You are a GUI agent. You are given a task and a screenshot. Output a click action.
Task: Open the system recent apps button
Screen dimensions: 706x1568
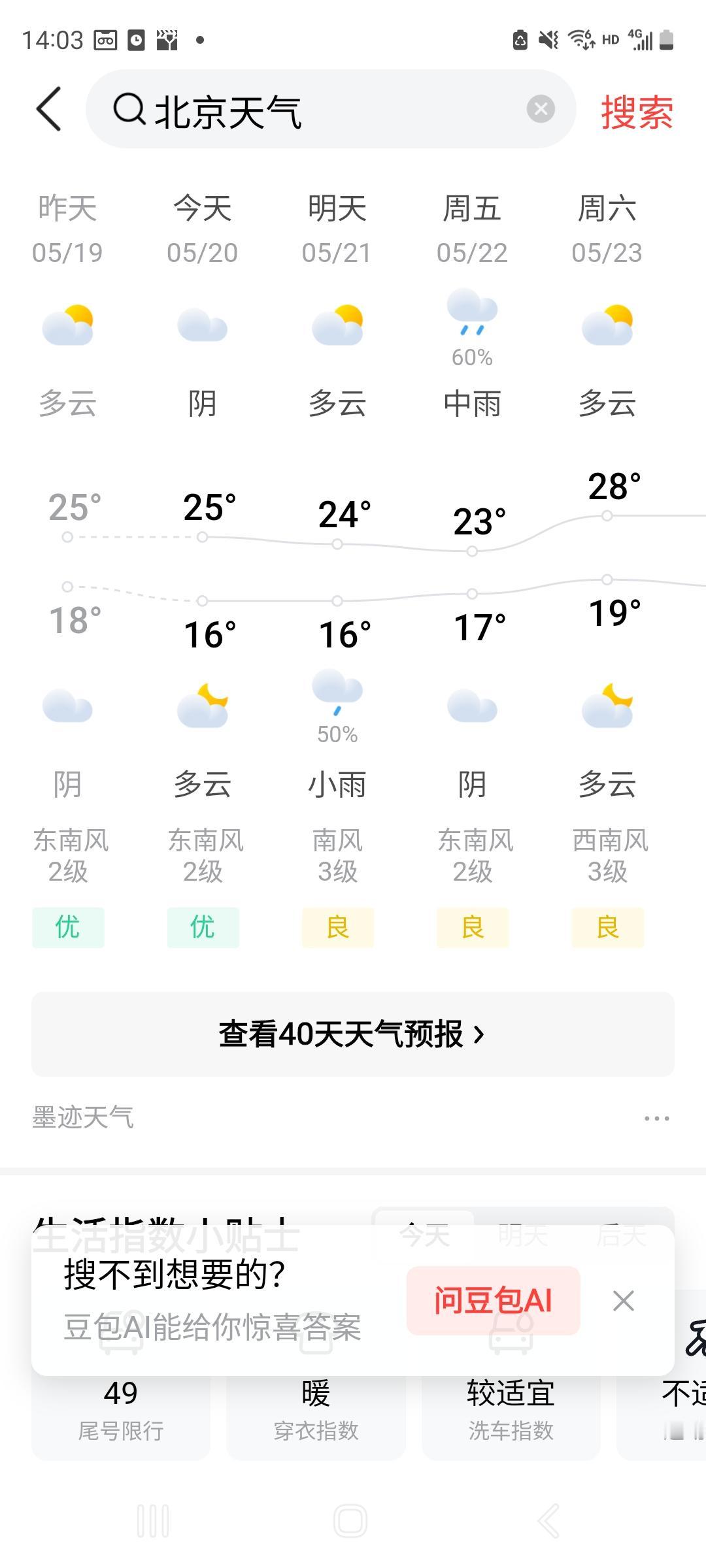(x=154, y=1520)
